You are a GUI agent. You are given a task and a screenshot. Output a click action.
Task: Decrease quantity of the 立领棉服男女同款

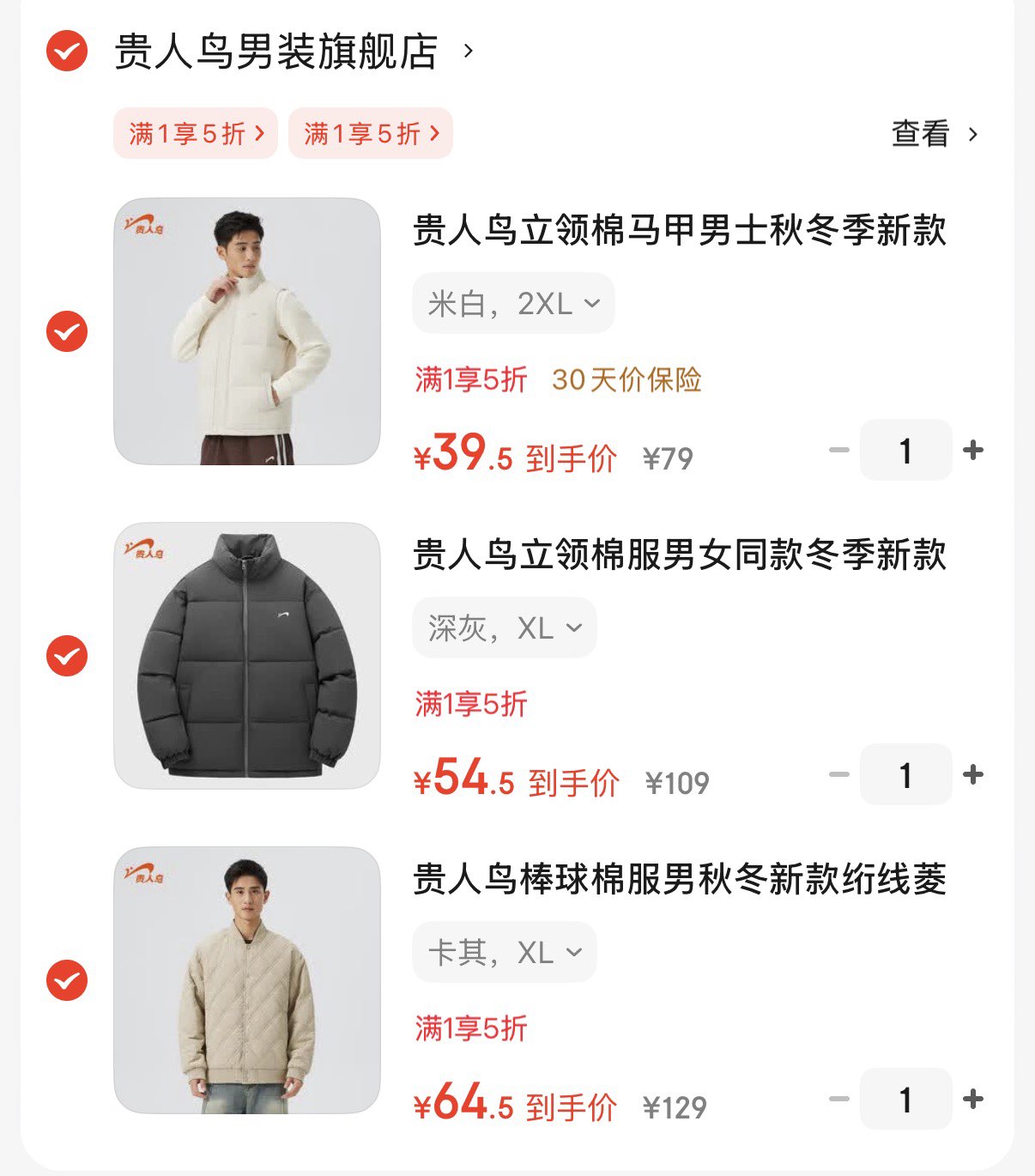(838, 774)
